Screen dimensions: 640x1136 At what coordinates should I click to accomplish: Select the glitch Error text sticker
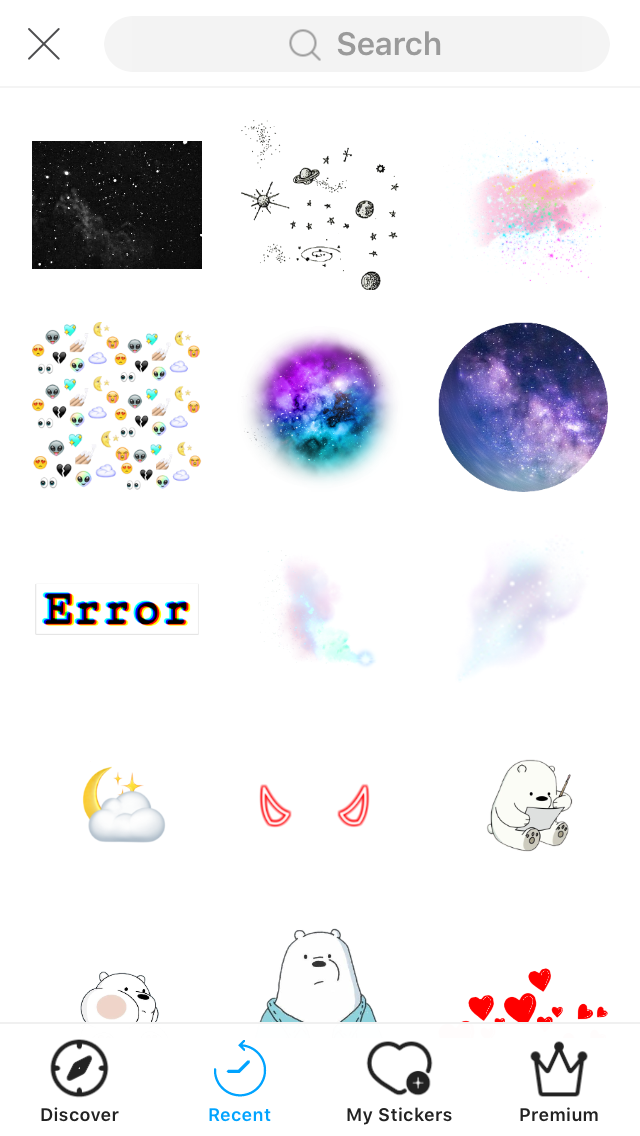pos(117,609)
